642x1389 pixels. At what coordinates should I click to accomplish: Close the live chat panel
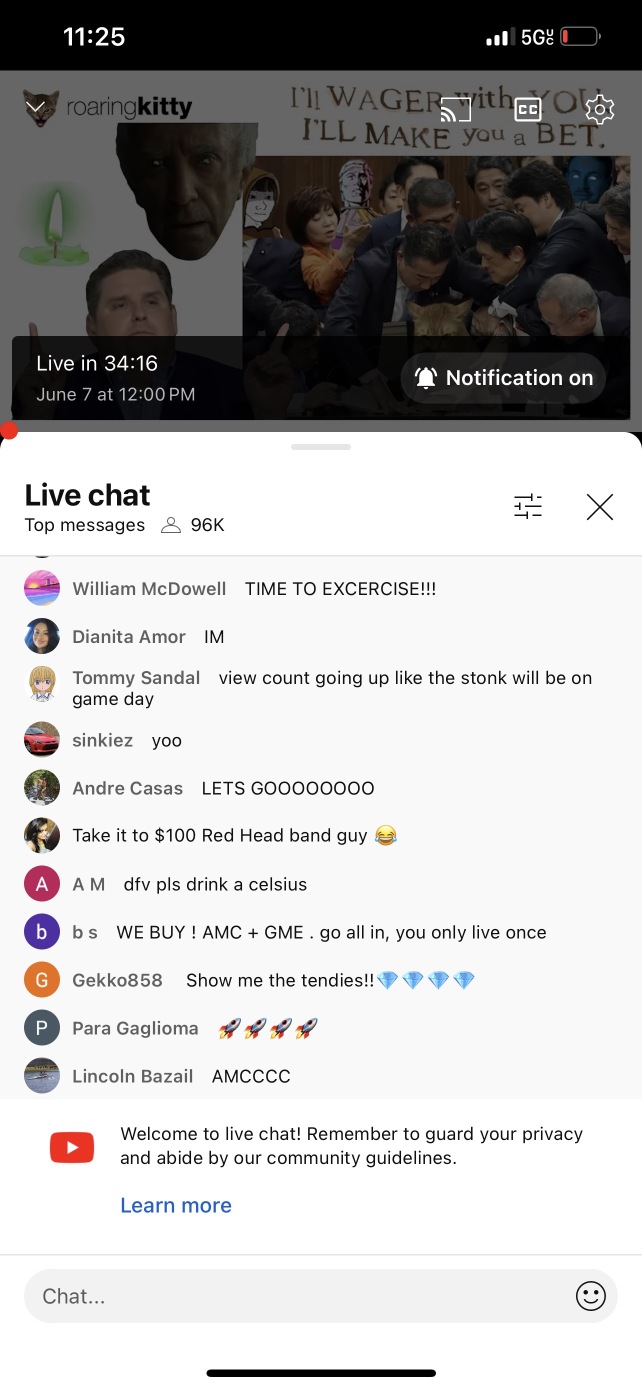point(599,507)
